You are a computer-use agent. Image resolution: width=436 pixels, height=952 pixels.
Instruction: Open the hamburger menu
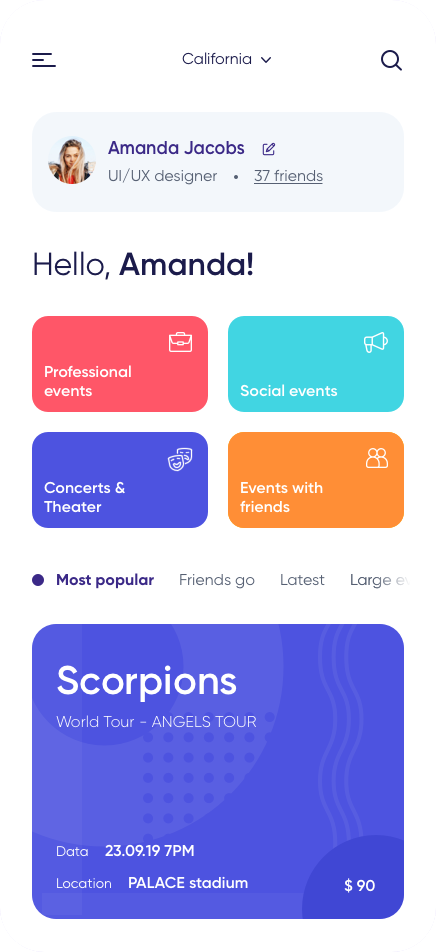[x=44, y=60]
